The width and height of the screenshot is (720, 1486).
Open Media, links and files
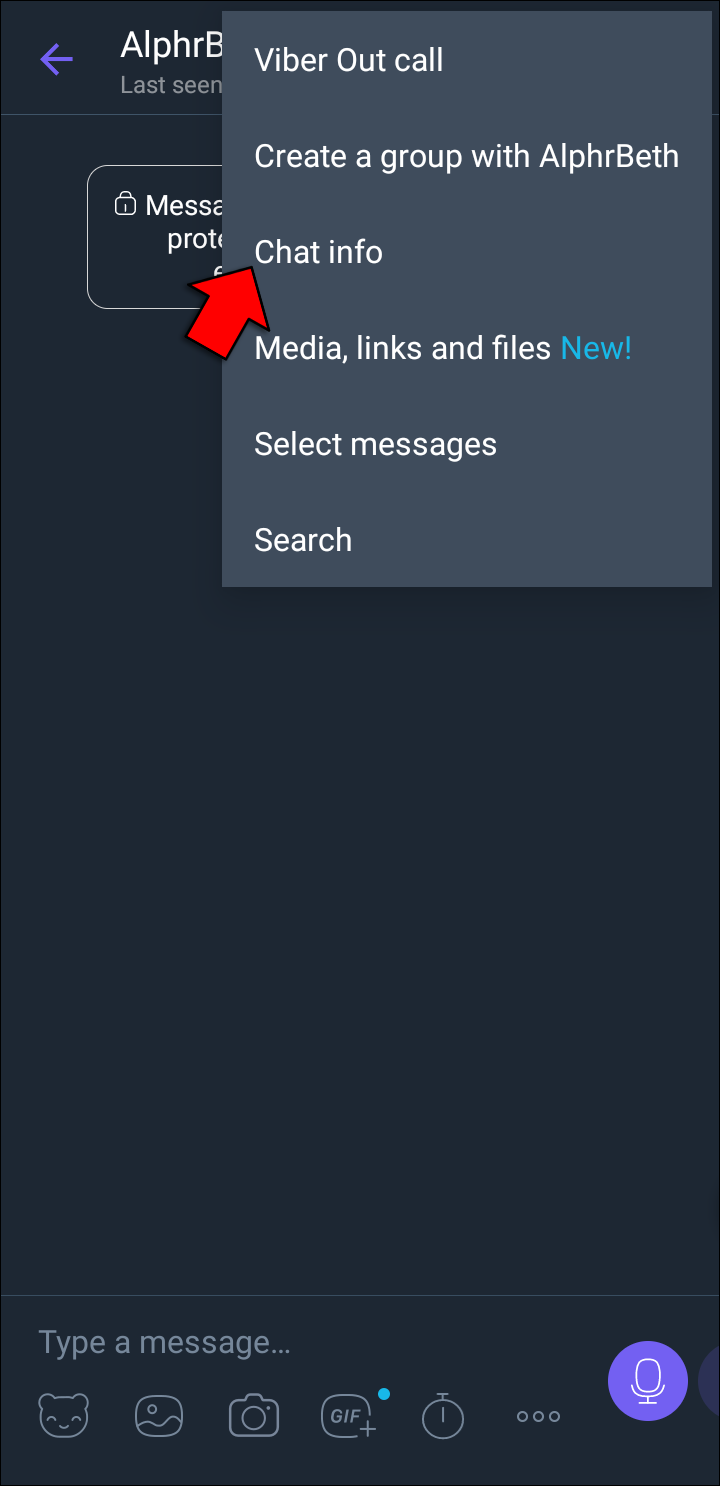pos(442,349)
